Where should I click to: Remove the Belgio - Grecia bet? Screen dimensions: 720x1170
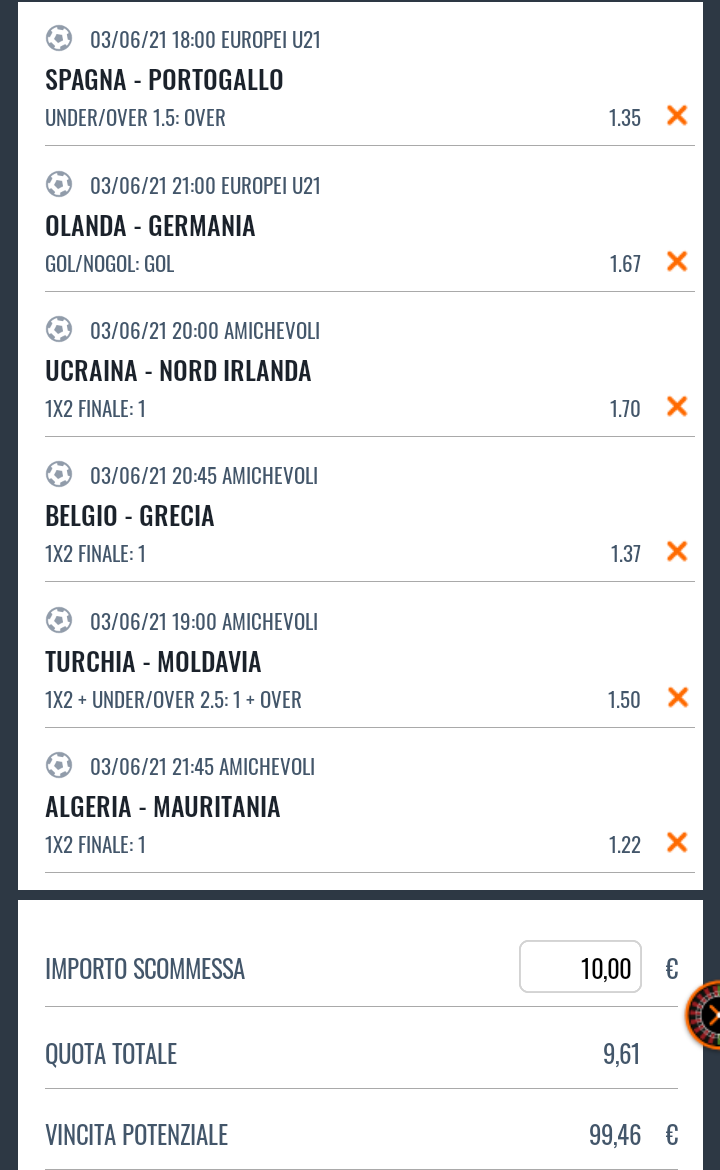[677, 551]
